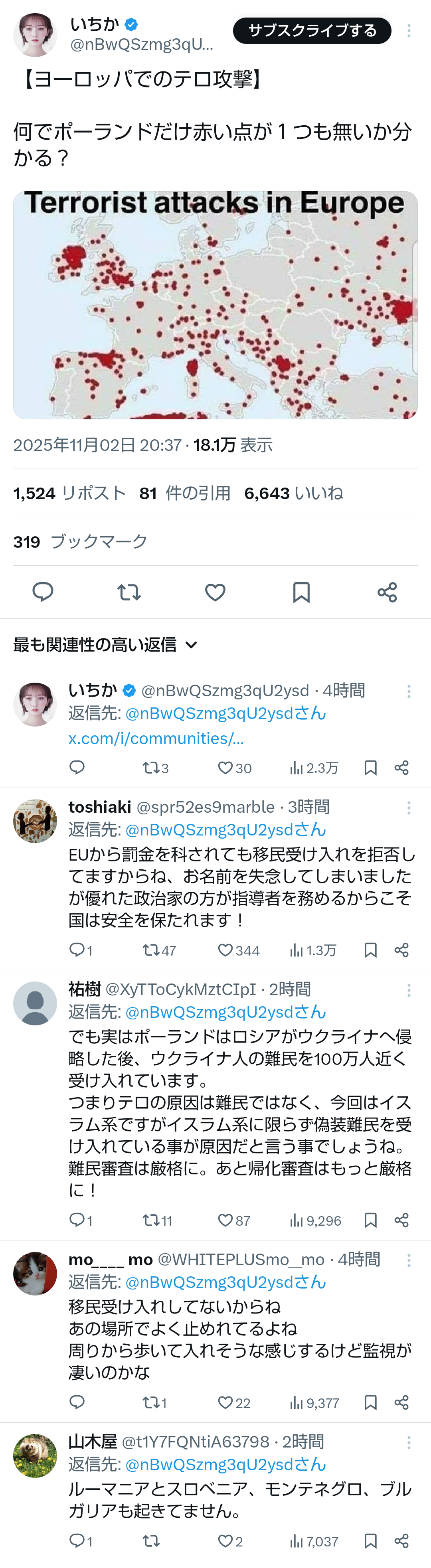Open the x.com/i/communities link
Image resolution: width=431 pixels, height=1568 pixels.
[x=156, y=738]
